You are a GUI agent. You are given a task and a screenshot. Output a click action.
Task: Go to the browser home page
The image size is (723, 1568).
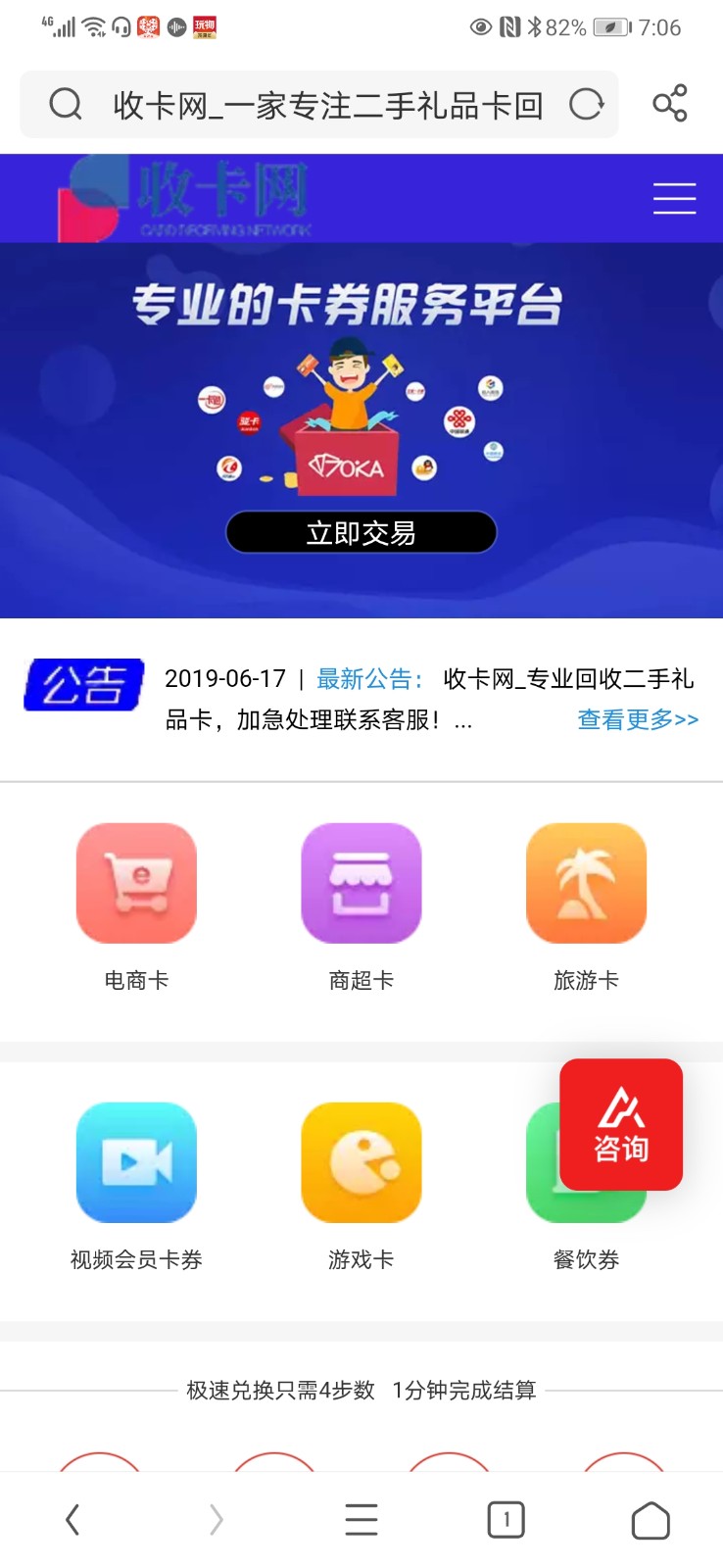[651, 1521]
